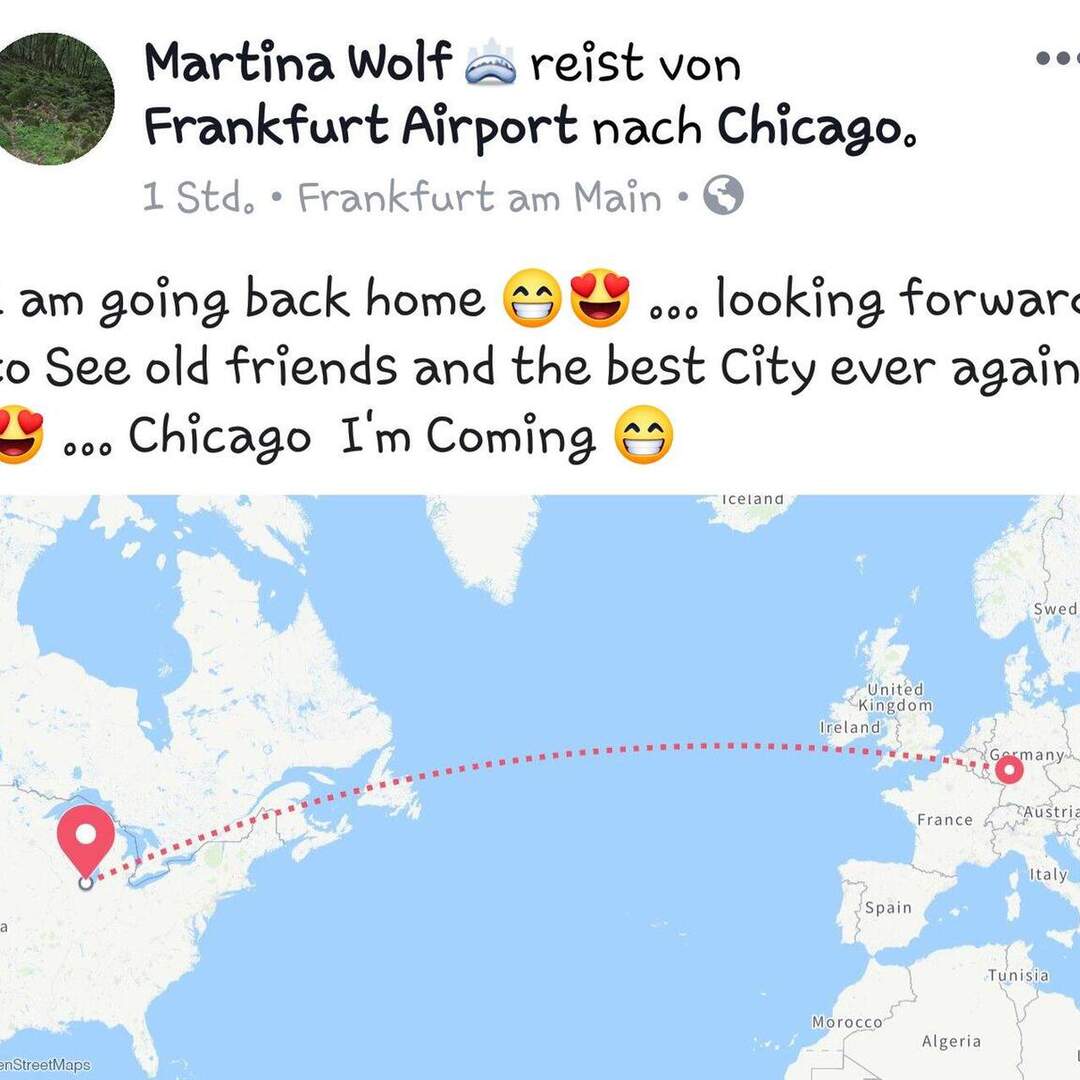Open Martina Wolf's profile name link
The width and height of the screenshot is (1080, 1080).
coord(298,63)
